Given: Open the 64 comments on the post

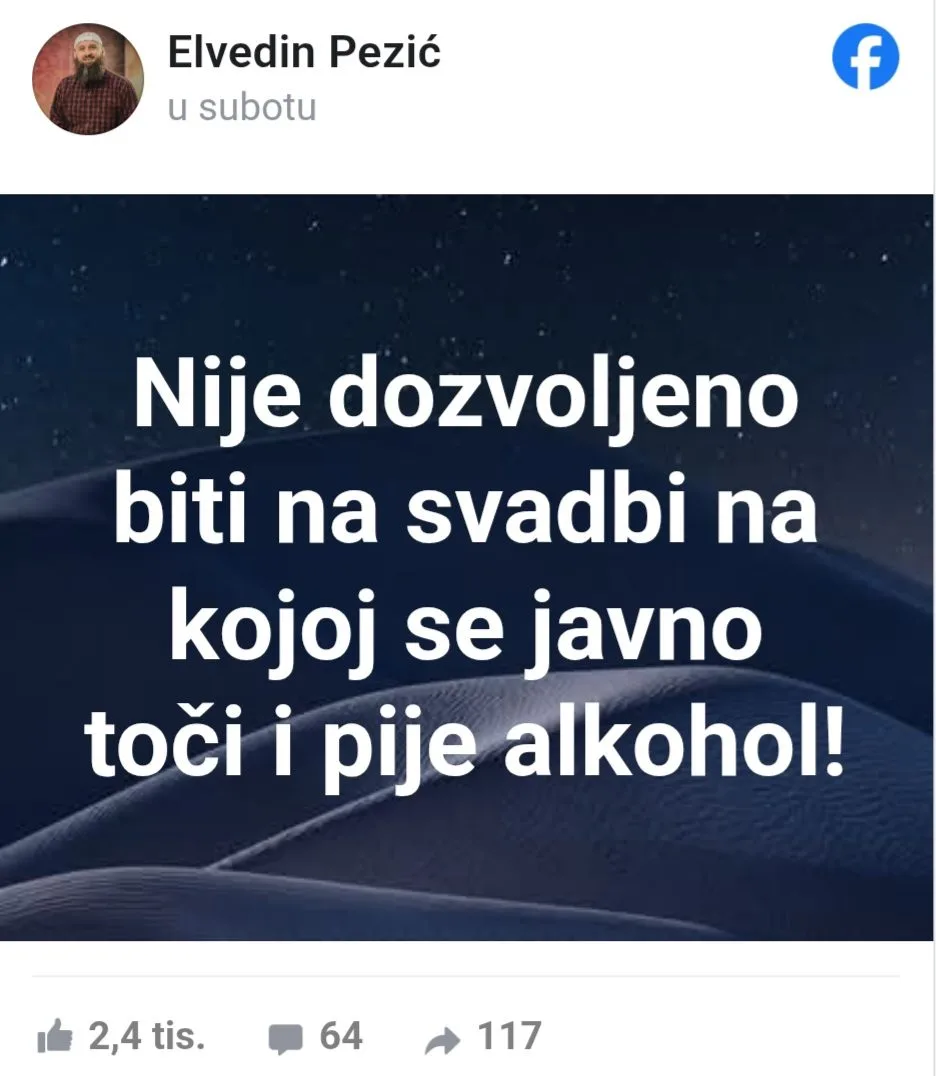Looking at the screenshot, I should point(287,1038).
